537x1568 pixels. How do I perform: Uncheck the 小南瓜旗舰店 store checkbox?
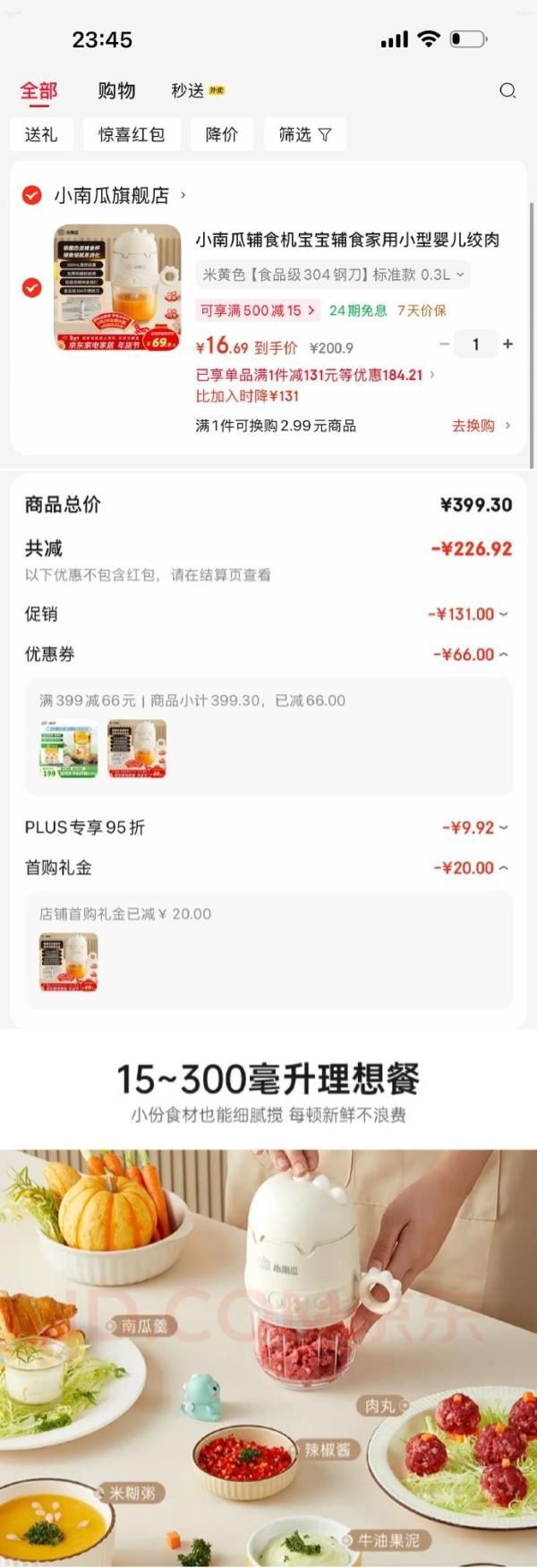click(x=32, y=195)
